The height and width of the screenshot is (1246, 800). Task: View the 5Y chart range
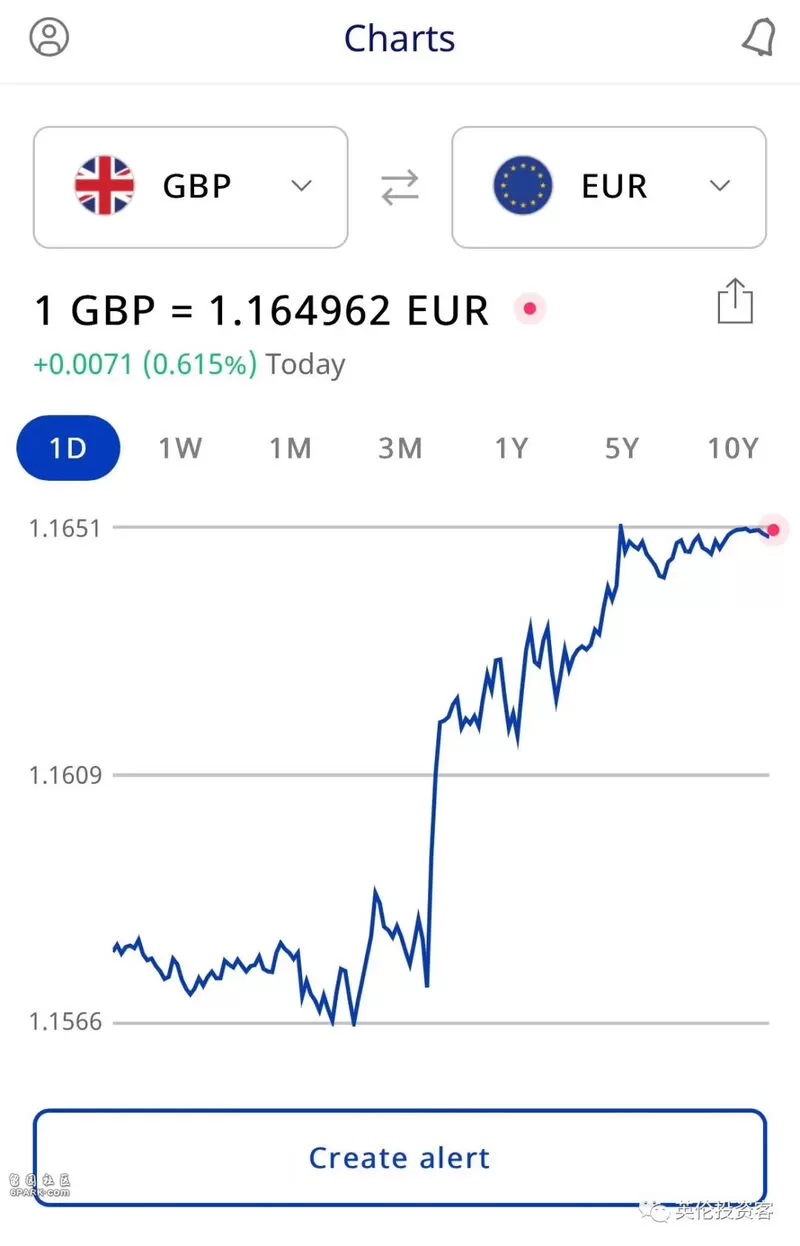click(621, 449)
